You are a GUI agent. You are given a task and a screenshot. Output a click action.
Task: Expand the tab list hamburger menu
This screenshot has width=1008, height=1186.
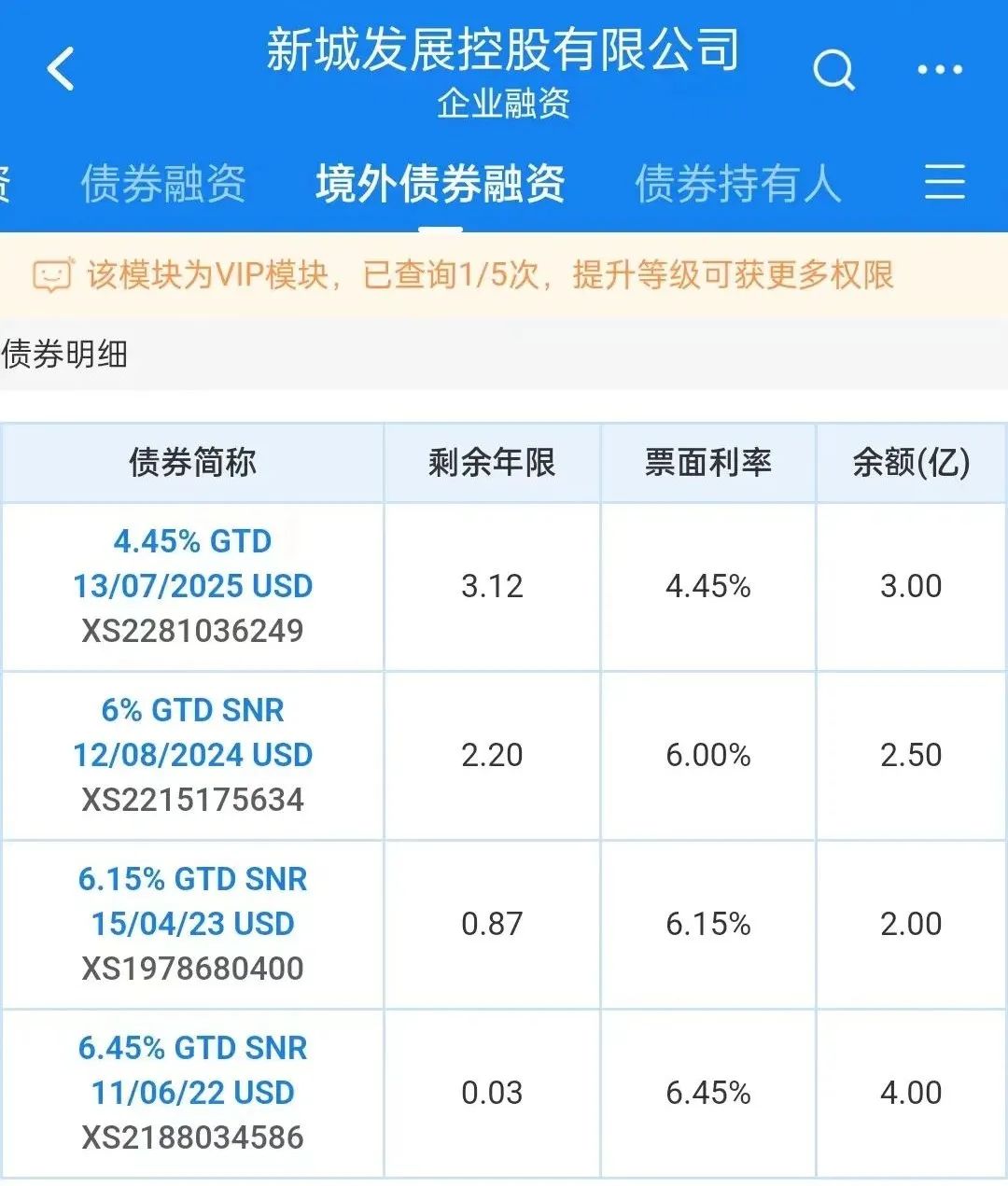click(x=944, y=181)
